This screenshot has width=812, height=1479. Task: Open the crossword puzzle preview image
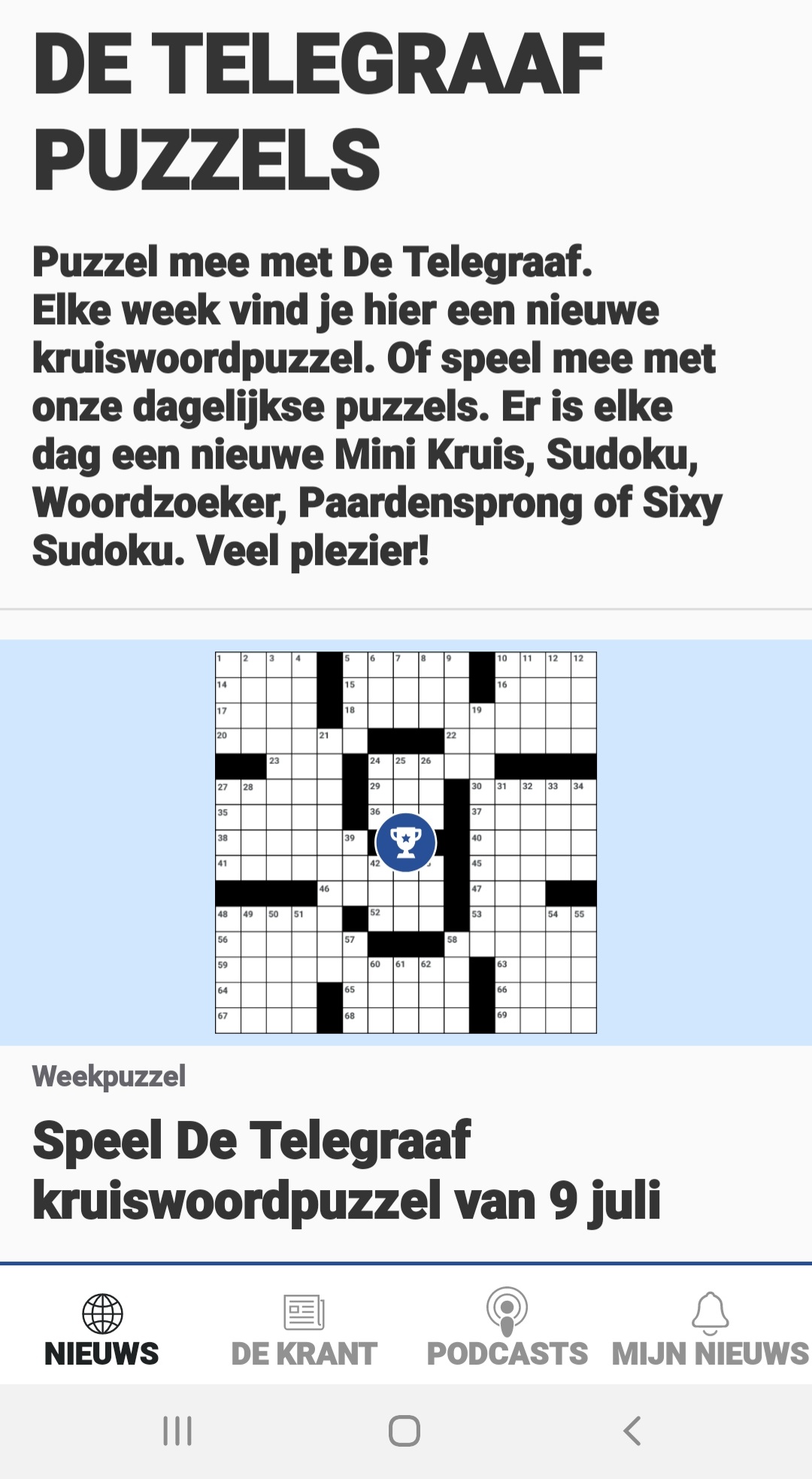406,843
